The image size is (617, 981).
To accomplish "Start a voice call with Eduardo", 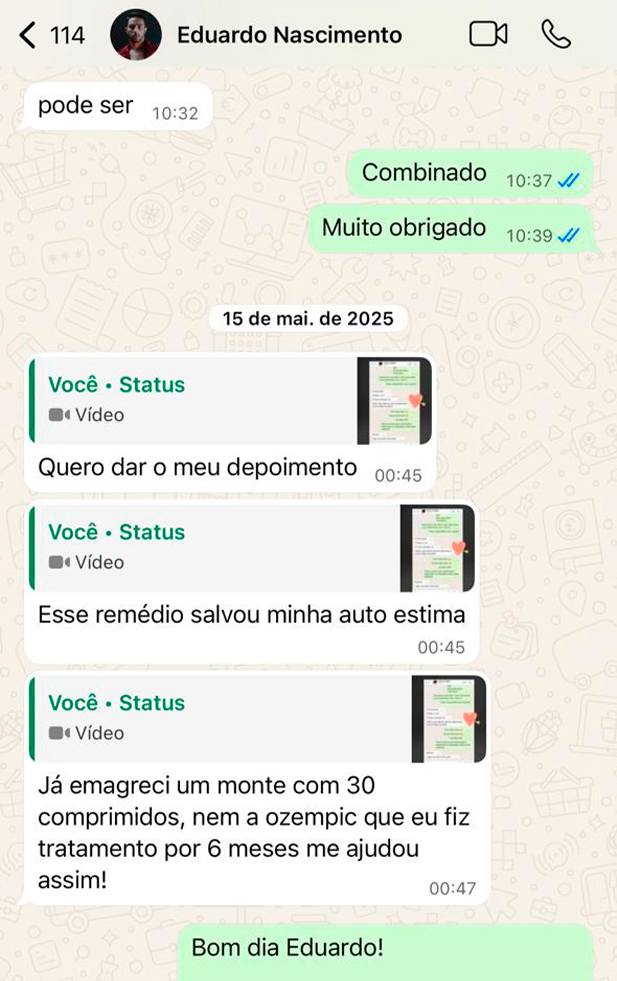I will [x=556, y=35].
